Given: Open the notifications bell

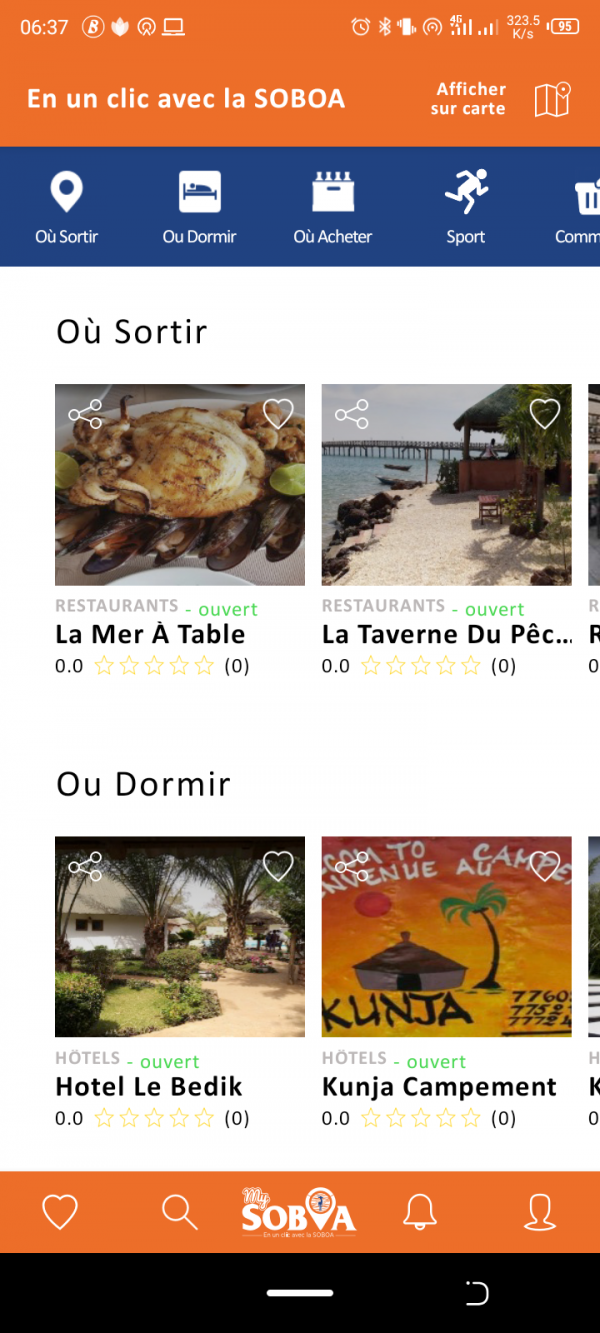Looking at the screenshot, I should point(420,1212).
